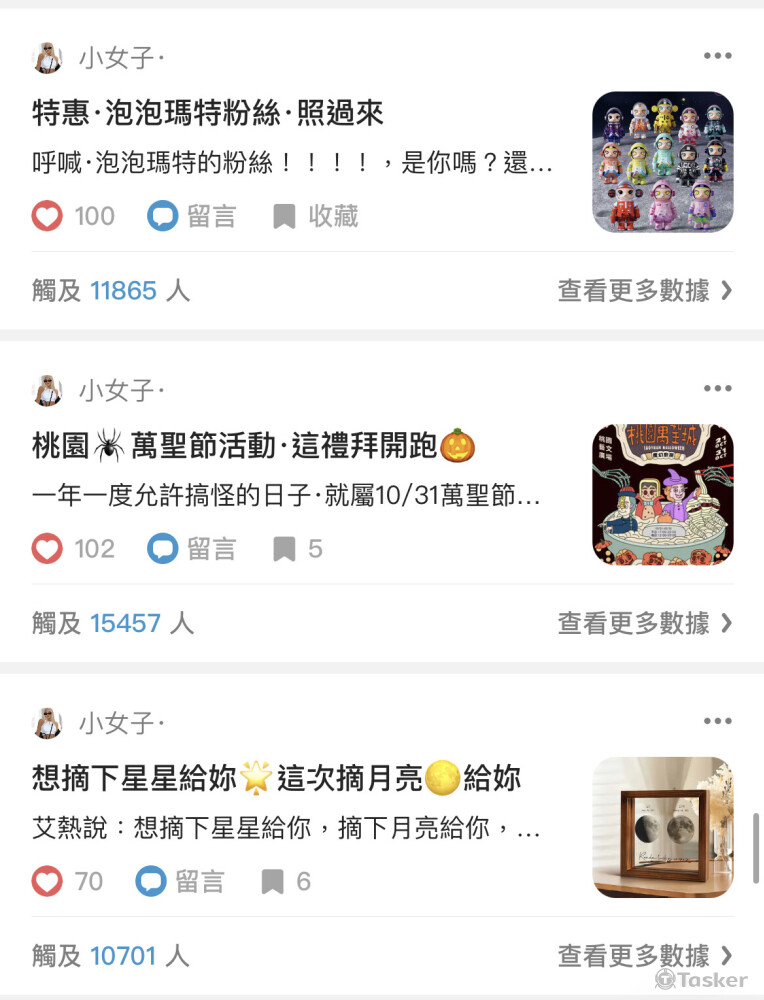Viewport: 764px width, 1000px height.
Task: Like the 特惠·泡泡瑪特粉絲 post
Action: click(x=47, y=216)
